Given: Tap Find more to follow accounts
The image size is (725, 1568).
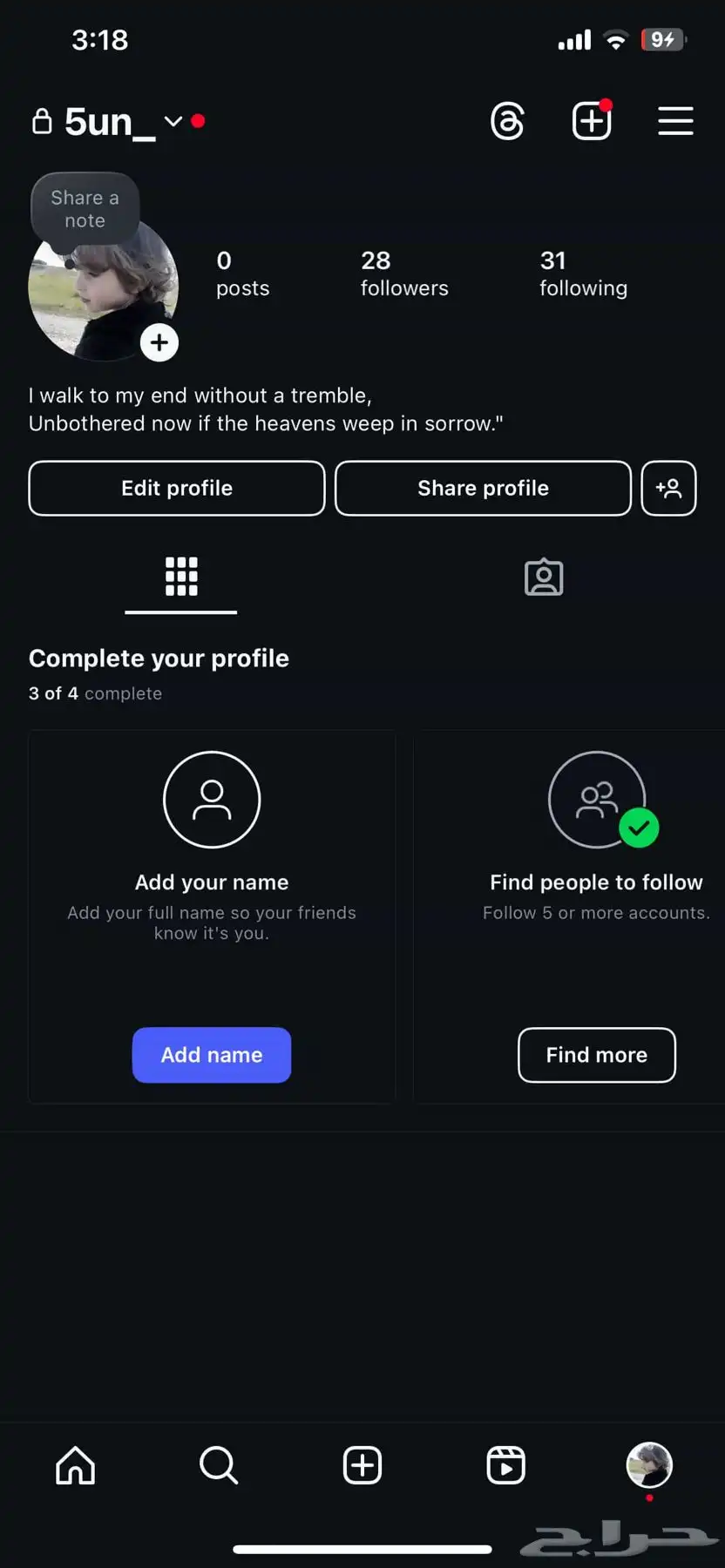Looking at the screenshot, I should click(596, 1055).
